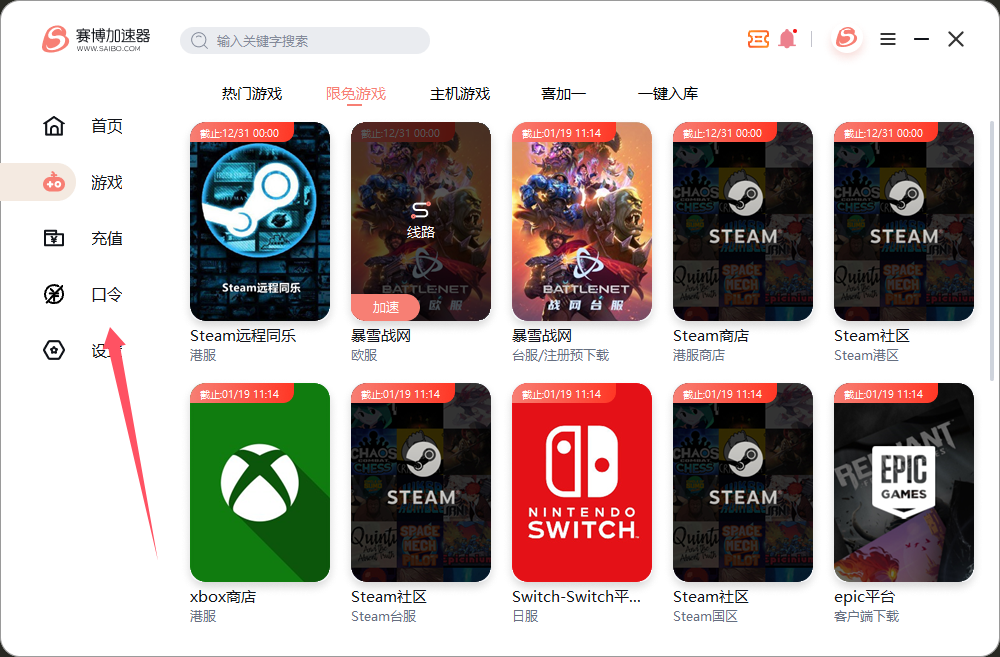Close the app window

click(956, 39)
